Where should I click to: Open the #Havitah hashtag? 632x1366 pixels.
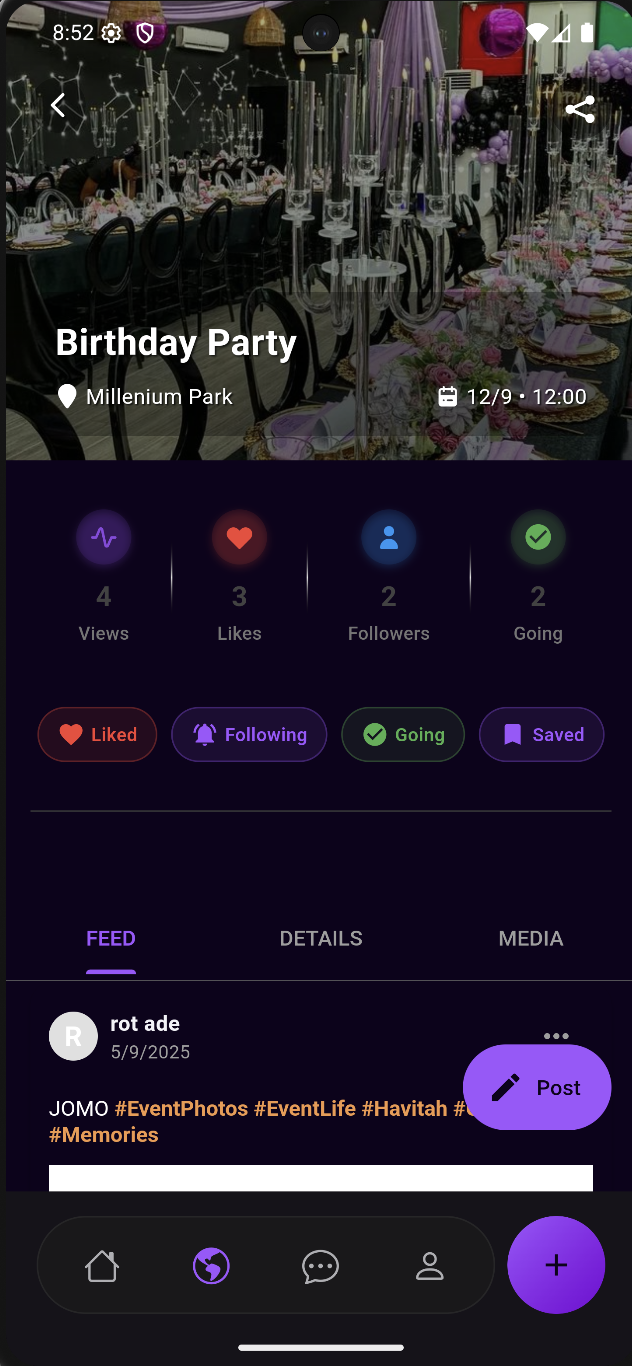(404, 1108)
